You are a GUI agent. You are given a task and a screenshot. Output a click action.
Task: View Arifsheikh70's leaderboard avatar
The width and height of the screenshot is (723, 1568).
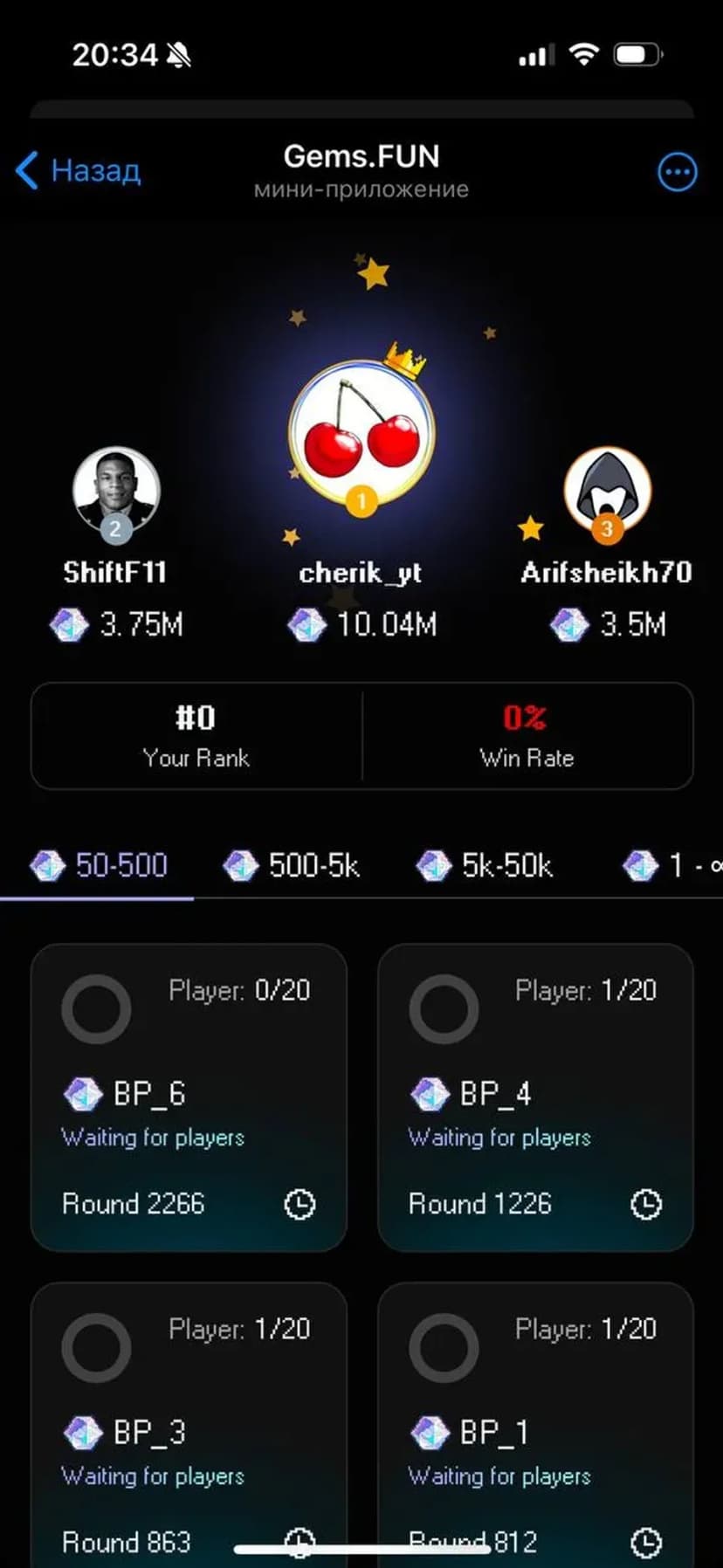607,491
